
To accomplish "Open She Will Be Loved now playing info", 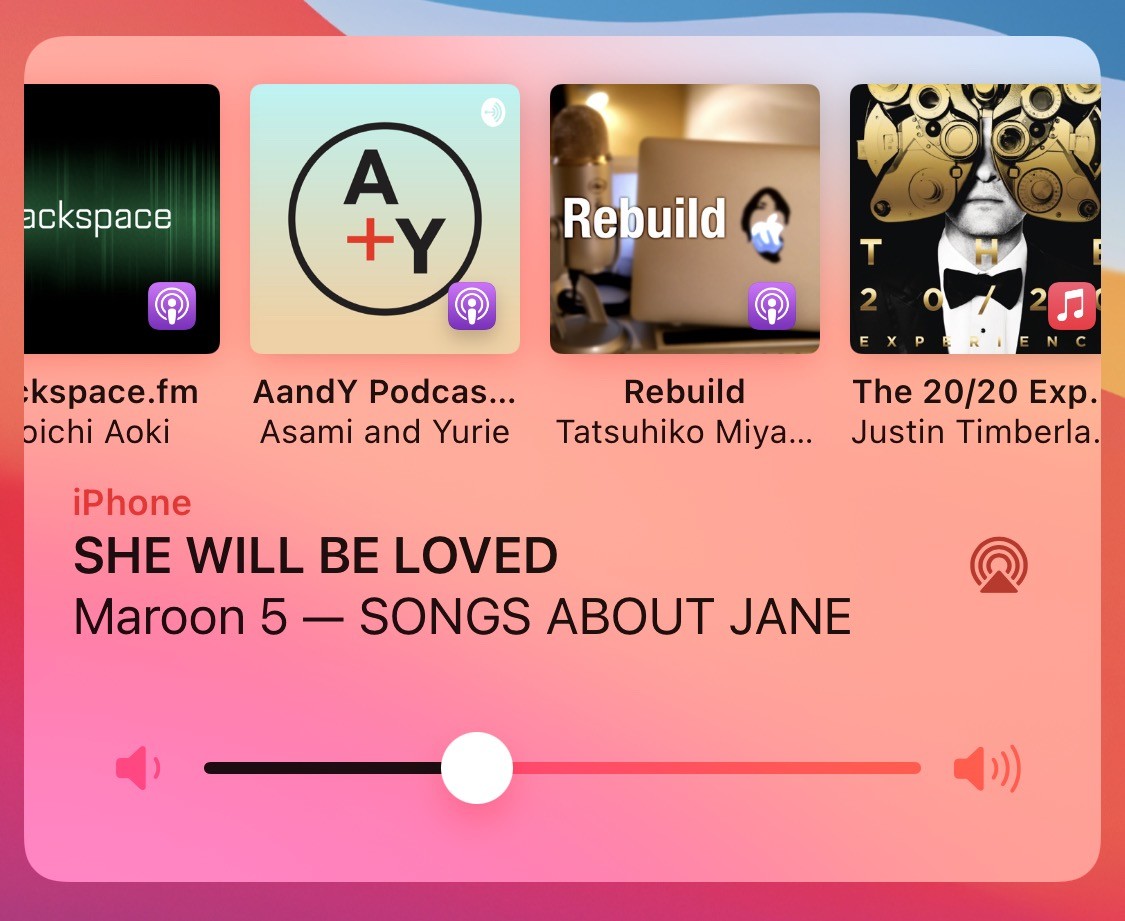I will 316,557.
